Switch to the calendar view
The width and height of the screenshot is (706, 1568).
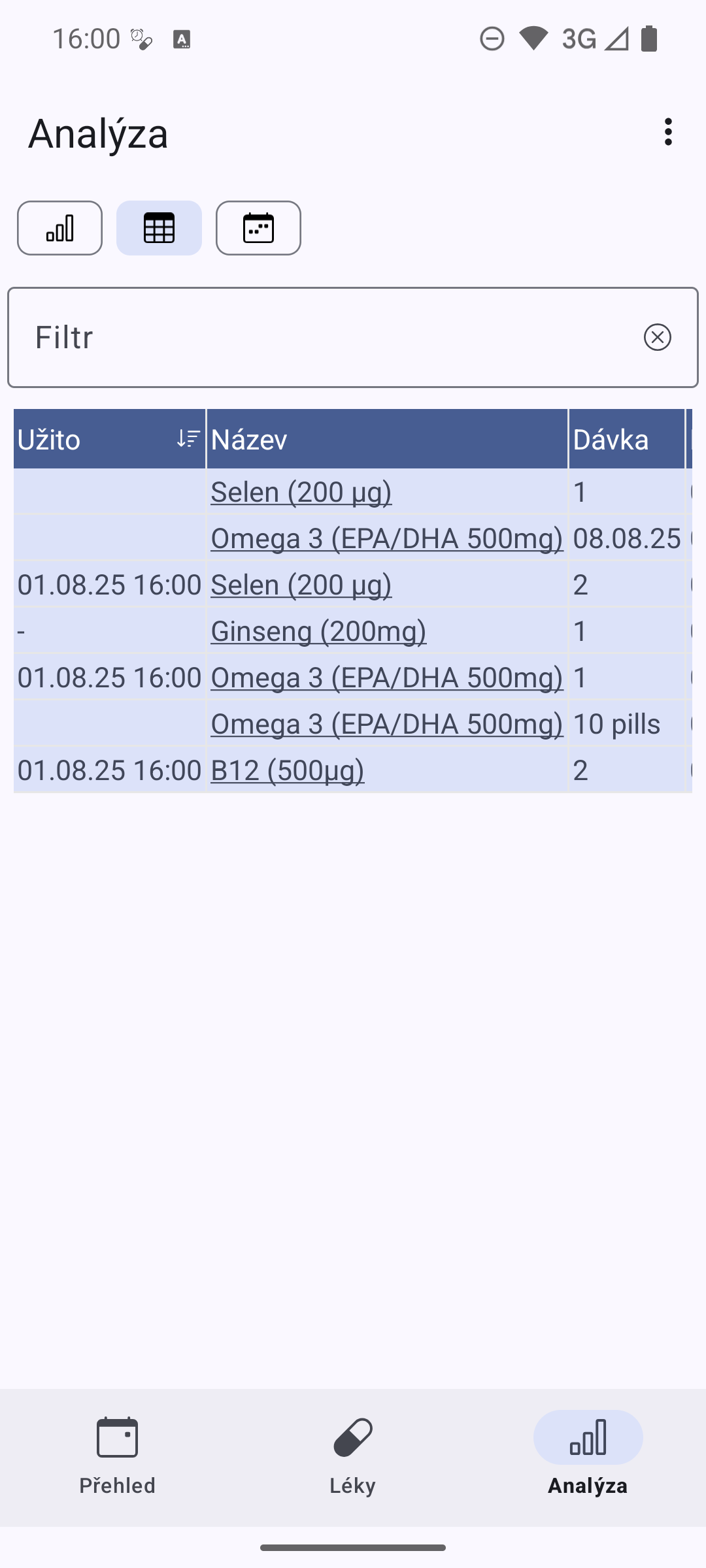coord(258,228)
